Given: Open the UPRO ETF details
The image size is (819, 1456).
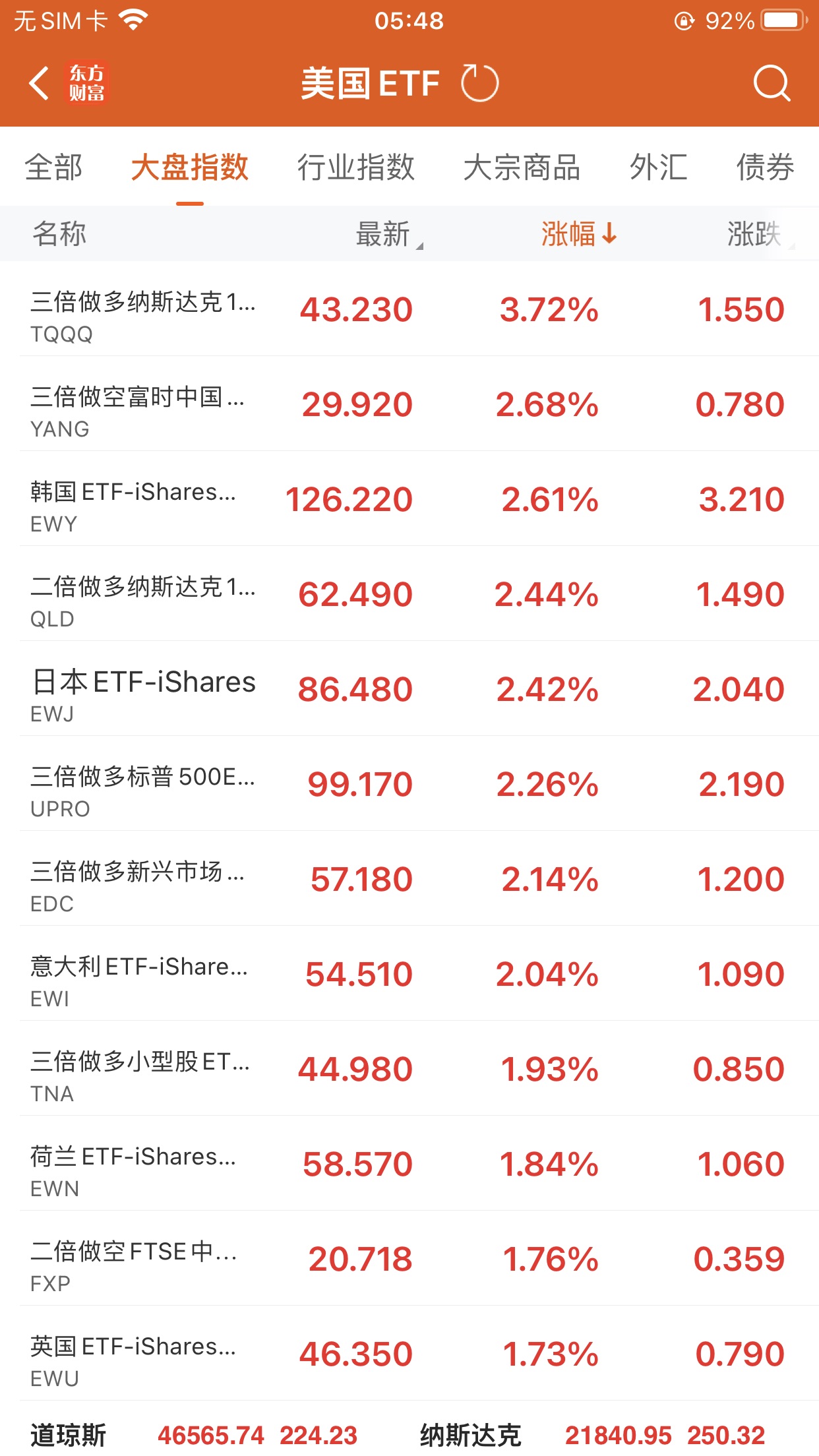Looking at the screenshot, I should [409, 785].
